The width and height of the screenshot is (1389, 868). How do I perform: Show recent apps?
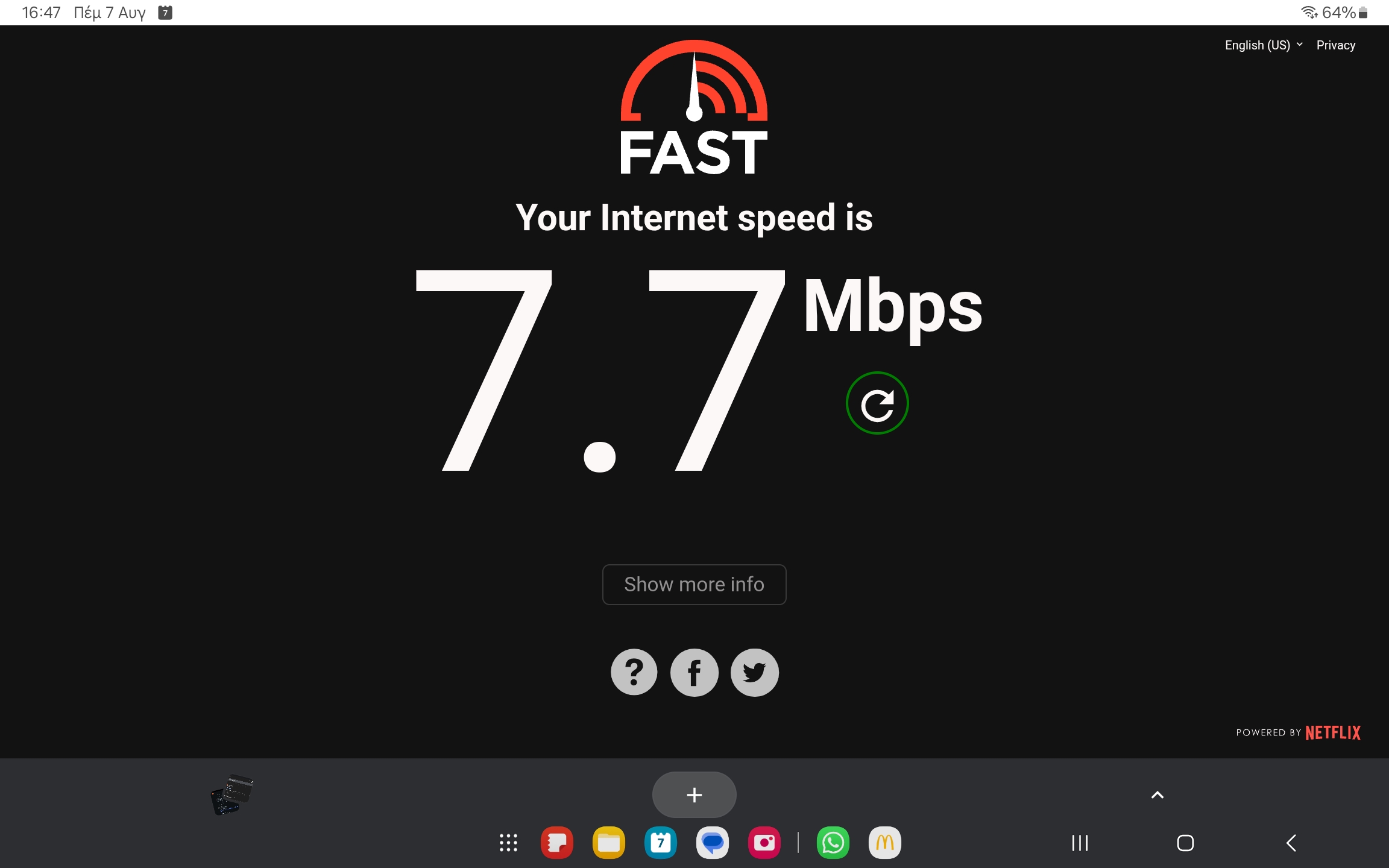(x=1080, y=843)
